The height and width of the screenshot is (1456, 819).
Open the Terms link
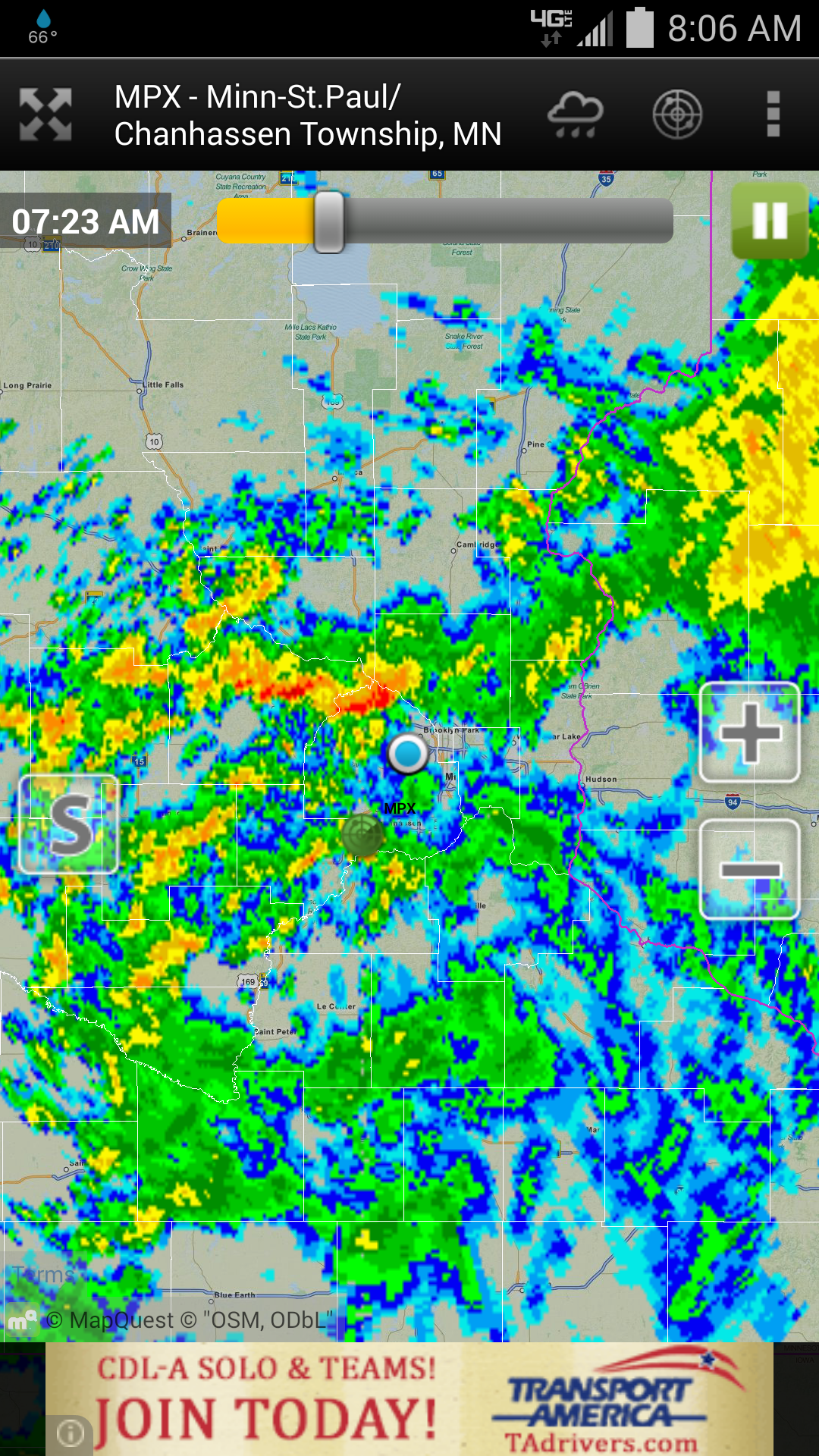[42, 1275]
